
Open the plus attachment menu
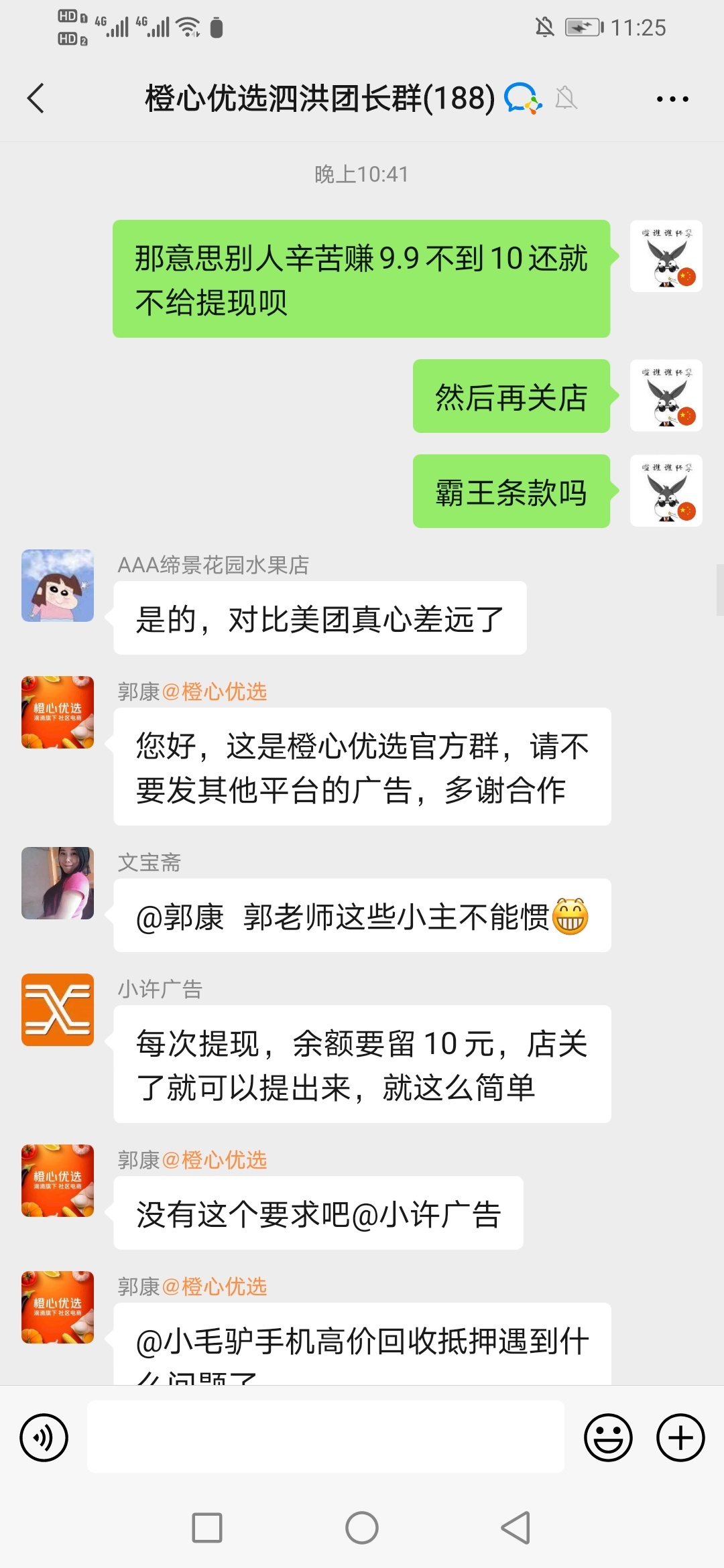pyautogui.click(x=680, y=1437)
